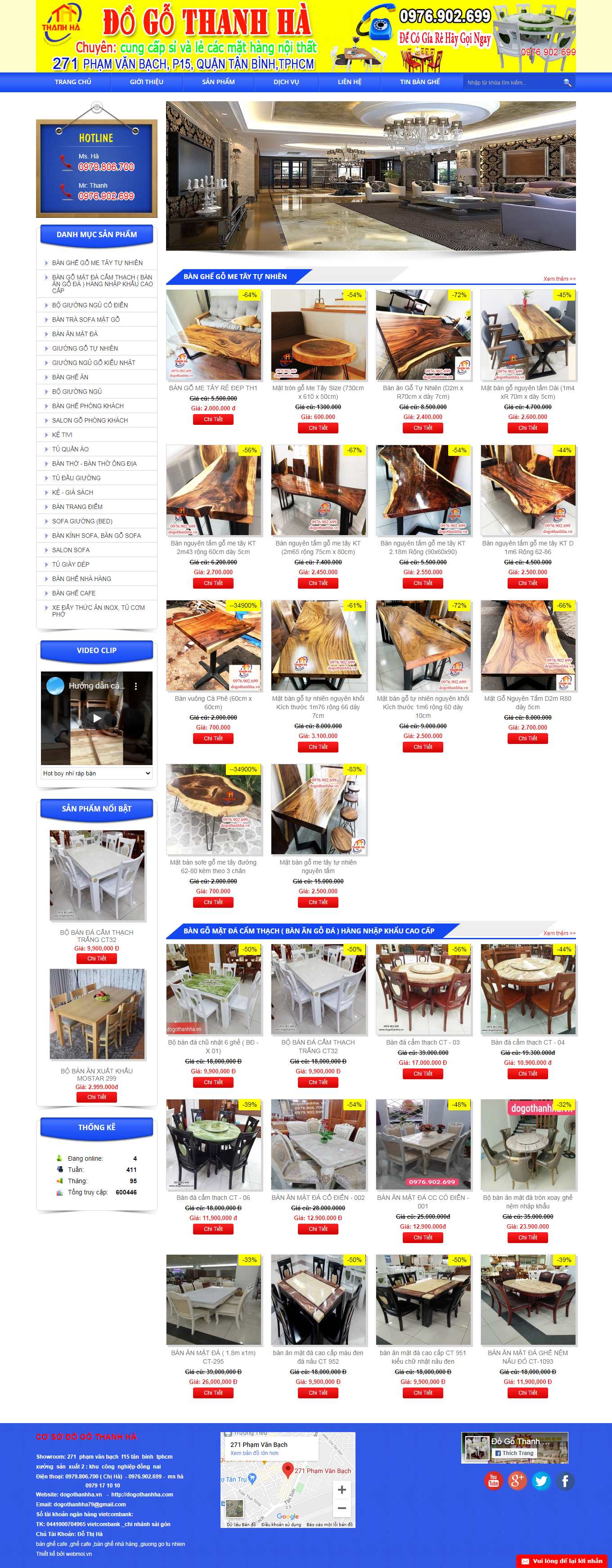This screenshot has width=612, height=1568.
Task: View details of BÀN GỖ ME TÂY RẺ ĐẸP TH1
Action: click(213, 419)
